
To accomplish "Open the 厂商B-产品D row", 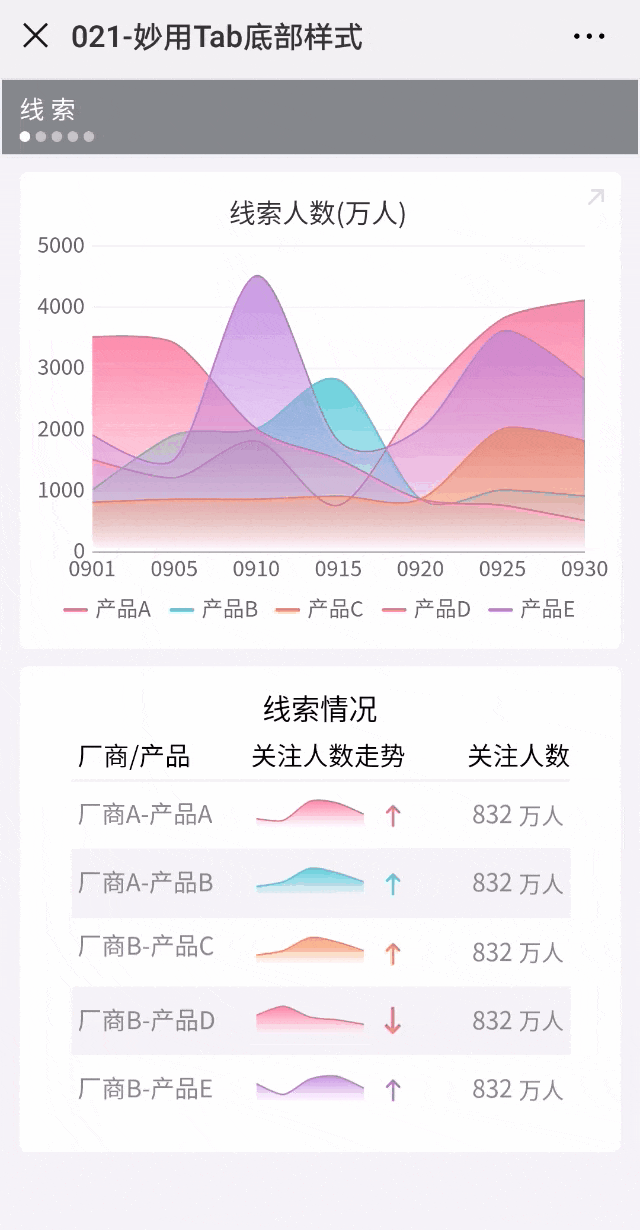I will coord(320,1020).
